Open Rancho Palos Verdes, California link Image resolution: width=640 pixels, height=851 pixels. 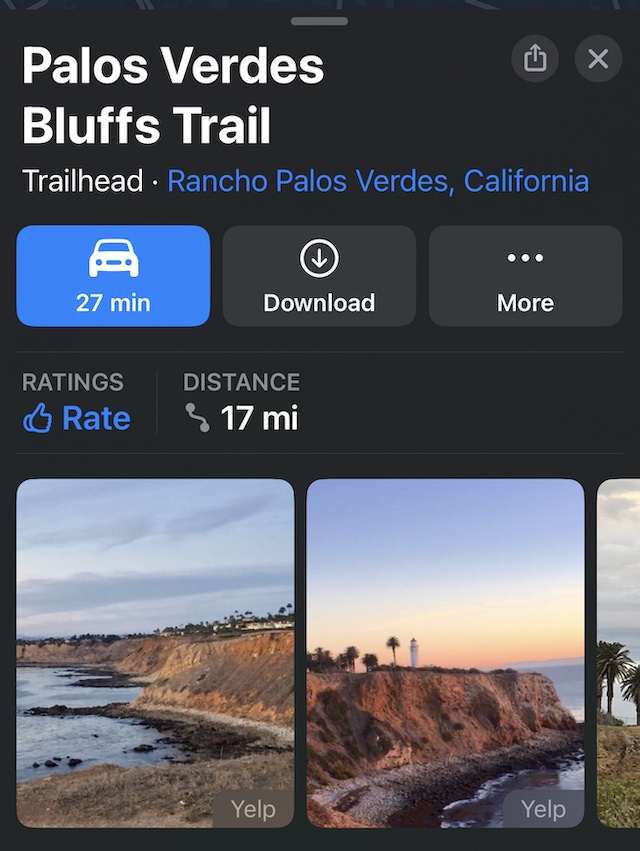378,181
